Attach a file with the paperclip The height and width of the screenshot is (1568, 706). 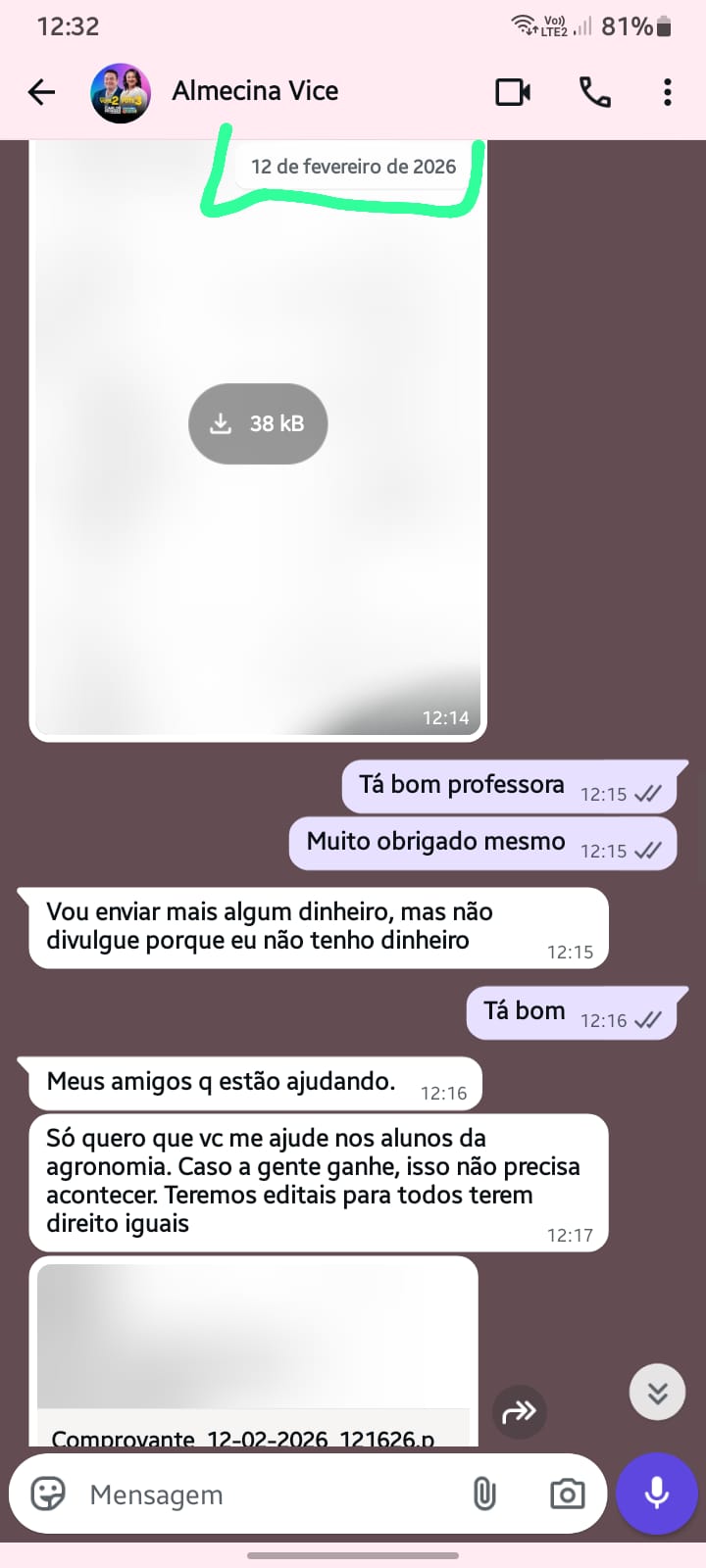(484, 1494)
